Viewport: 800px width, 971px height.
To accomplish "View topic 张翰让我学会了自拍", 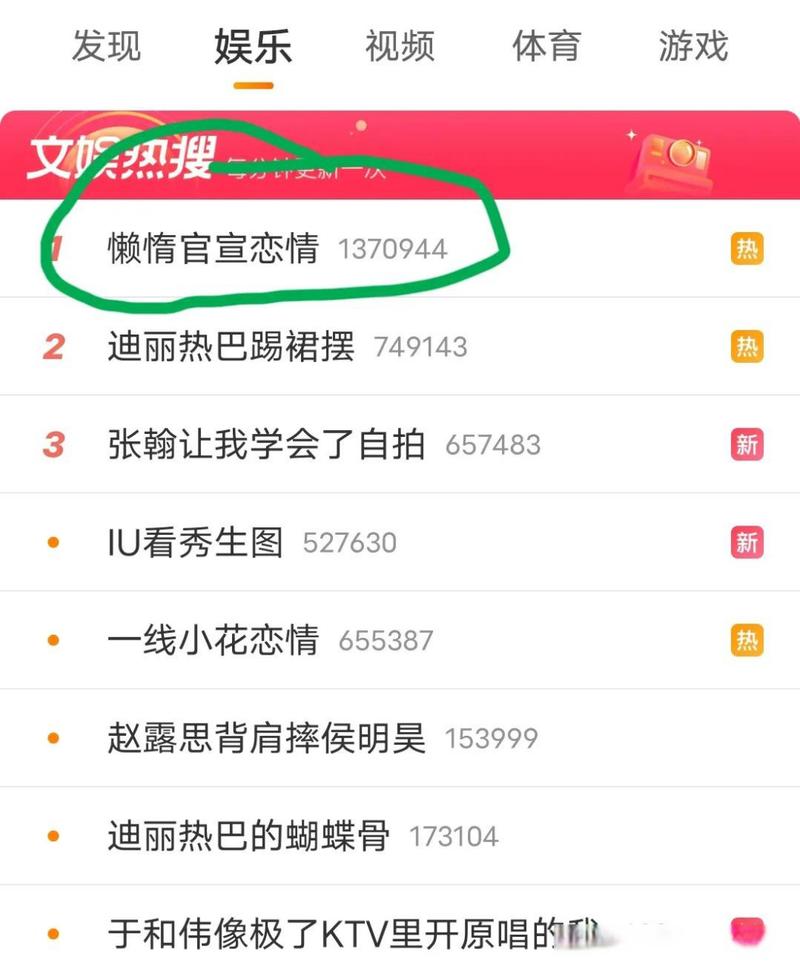I will pyautogui.click(x=266, y=444).
